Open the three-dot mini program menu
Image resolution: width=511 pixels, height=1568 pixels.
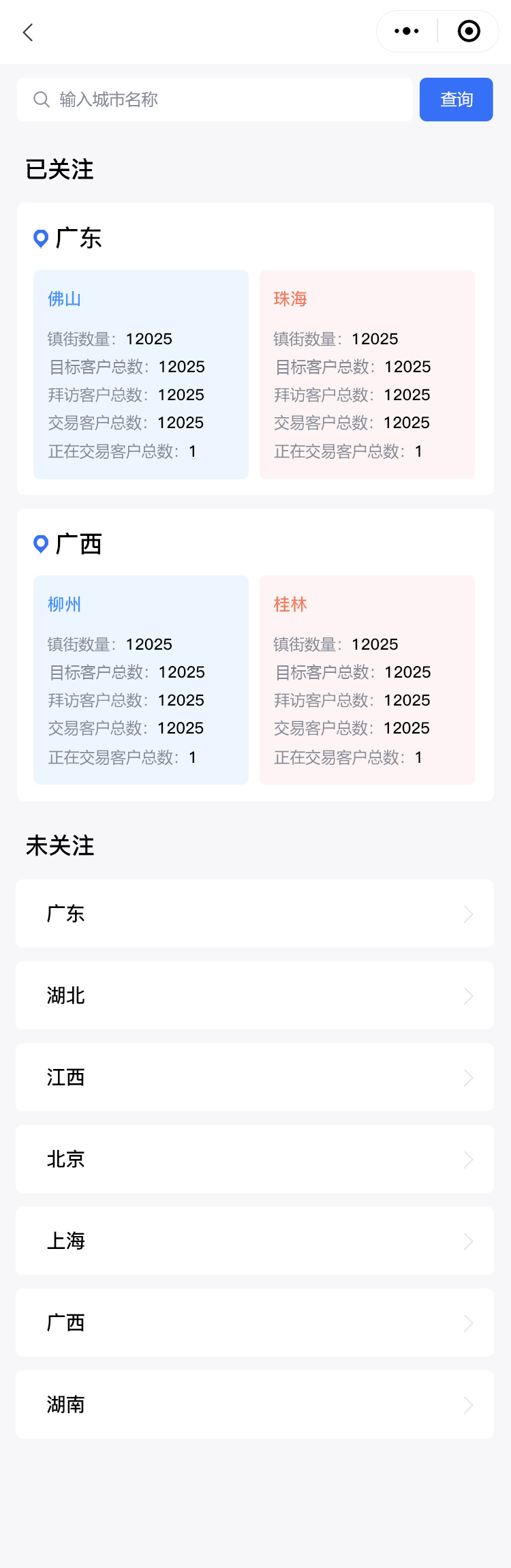pyautogui.click(x=407, y=31)
